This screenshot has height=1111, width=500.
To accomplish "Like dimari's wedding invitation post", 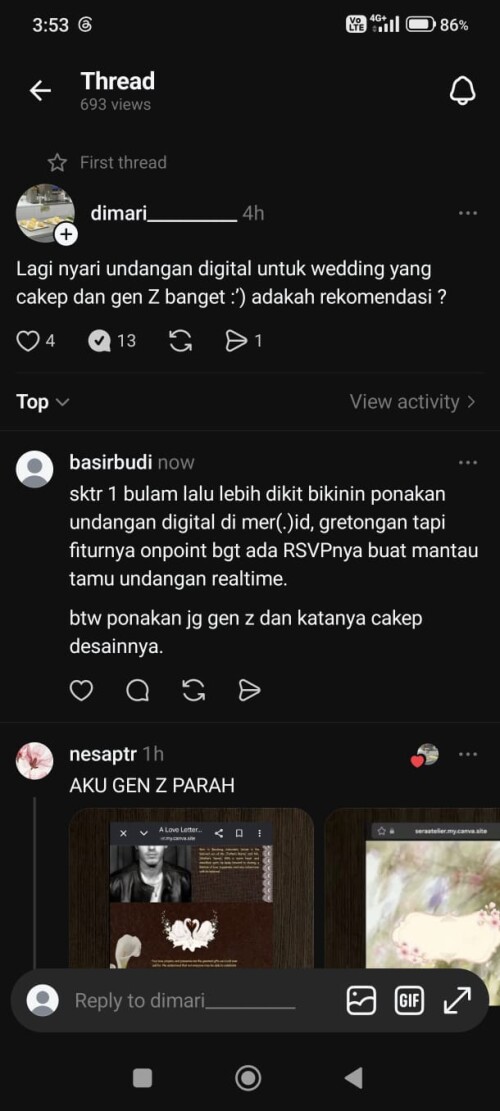I will pos(28,342).
